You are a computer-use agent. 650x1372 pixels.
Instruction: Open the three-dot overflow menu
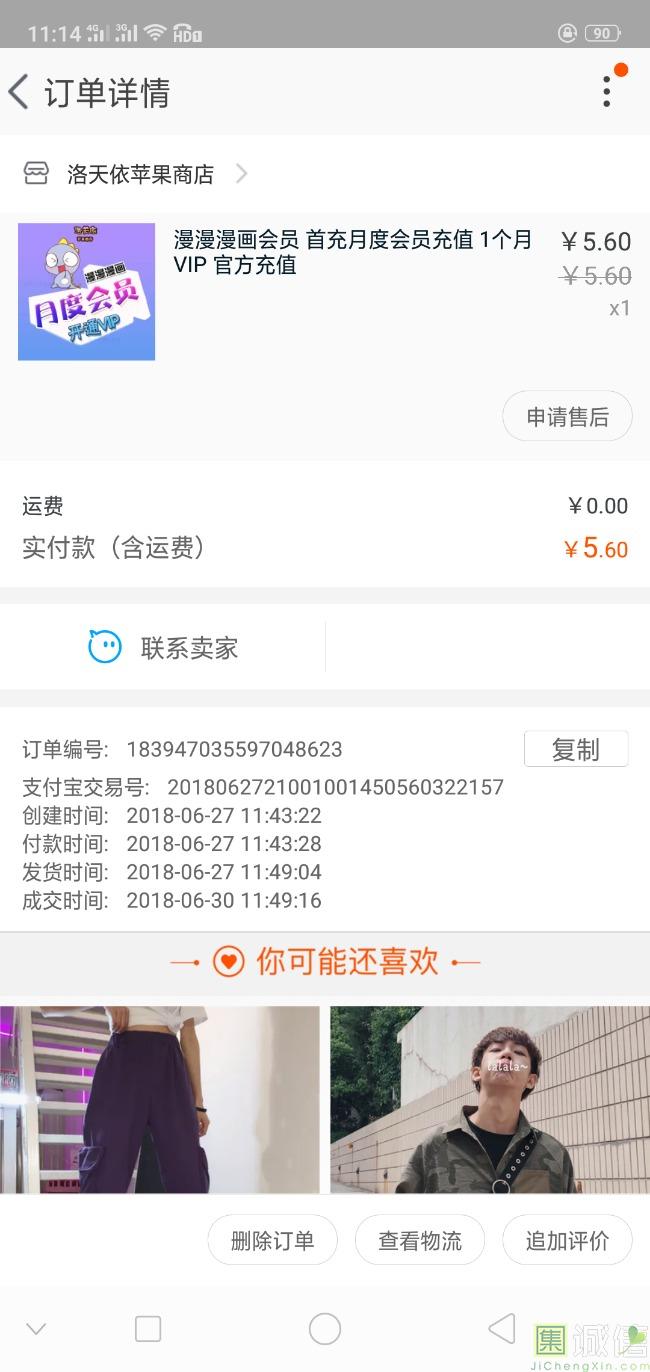[607, 91]
